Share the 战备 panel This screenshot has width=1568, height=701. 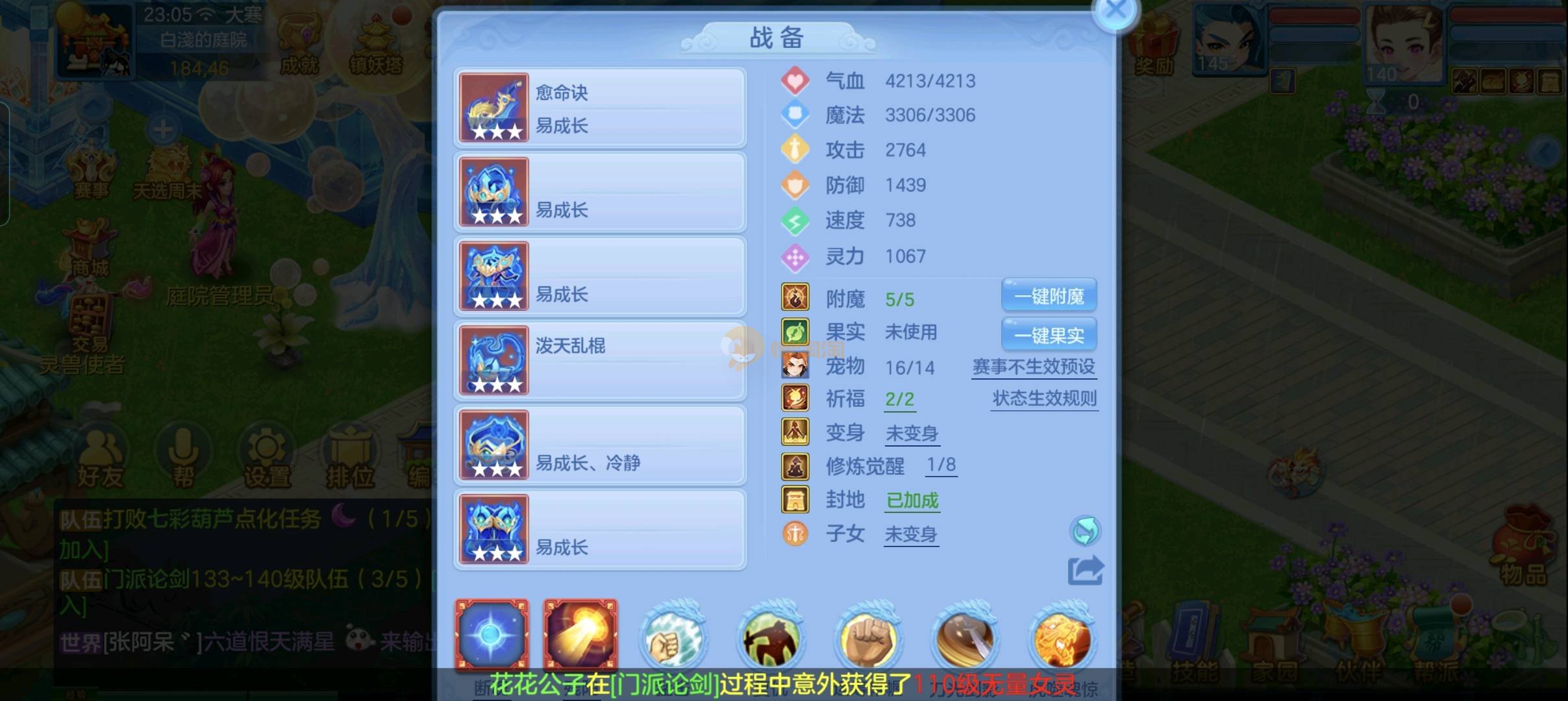coord(1085,571)
